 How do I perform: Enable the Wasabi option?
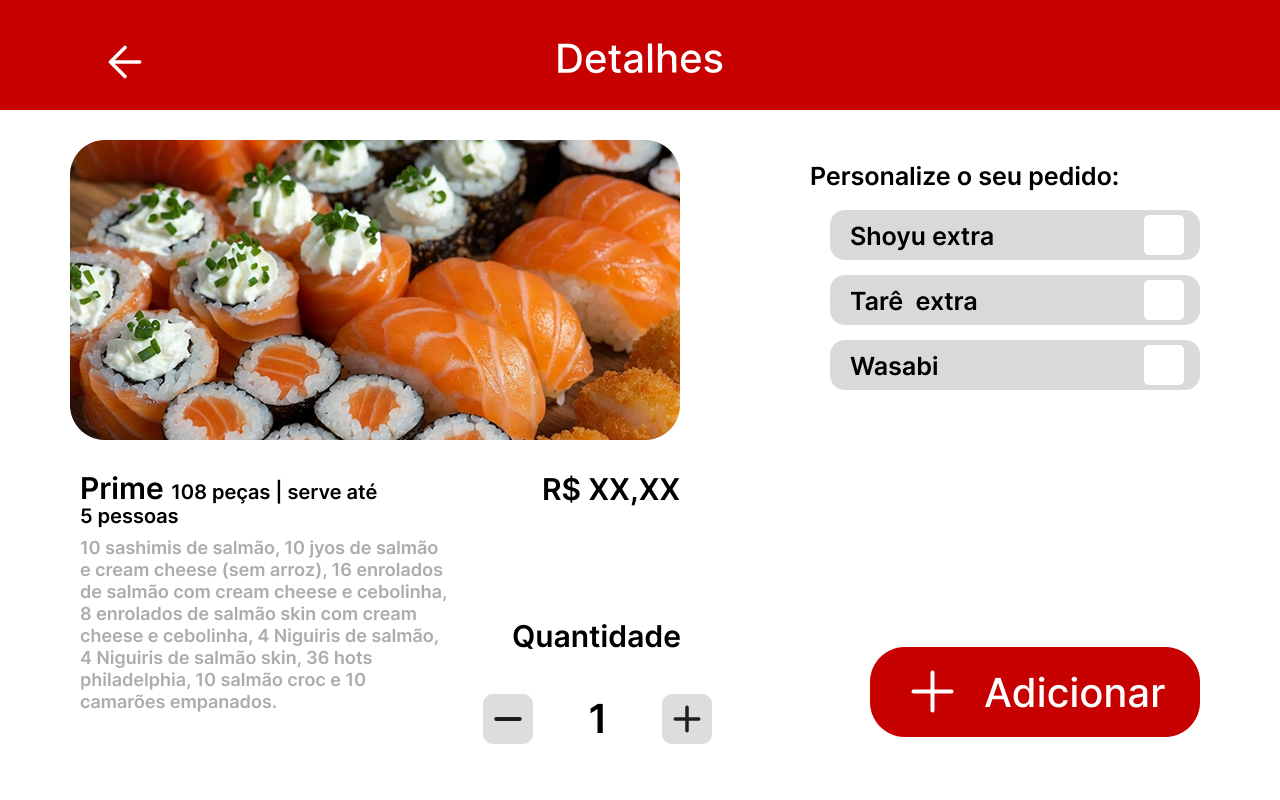pyautogui.click(x=1163, y=365)
